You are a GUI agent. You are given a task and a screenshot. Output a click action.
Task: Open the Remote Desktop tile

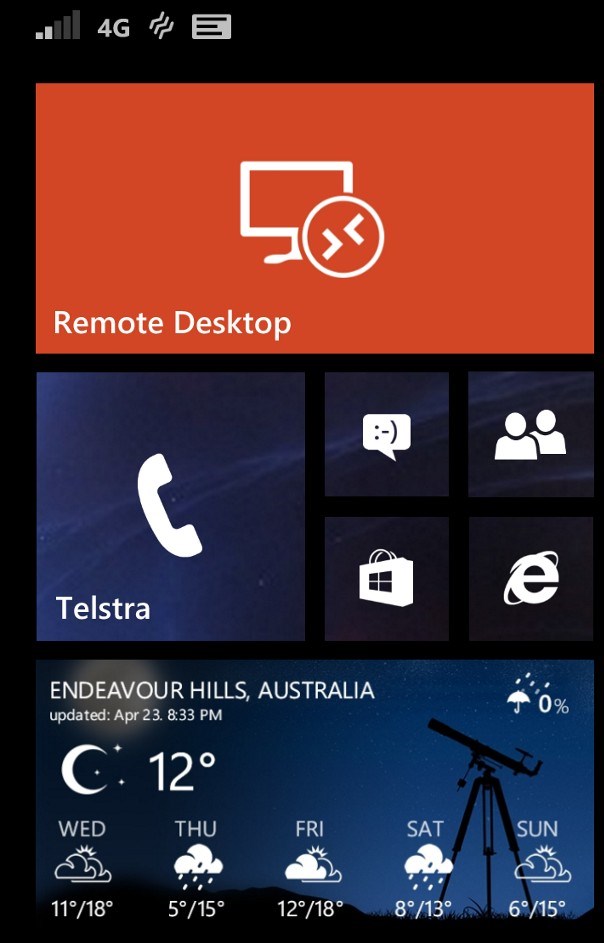(314, 218)
